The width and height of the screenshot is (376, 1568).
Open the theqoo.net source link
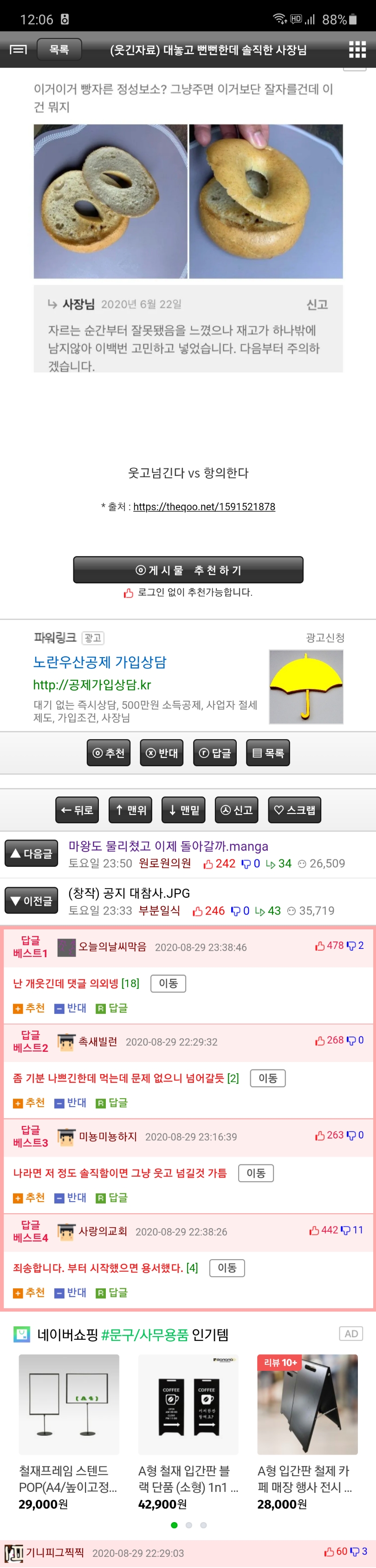click(x=204, y=506)
